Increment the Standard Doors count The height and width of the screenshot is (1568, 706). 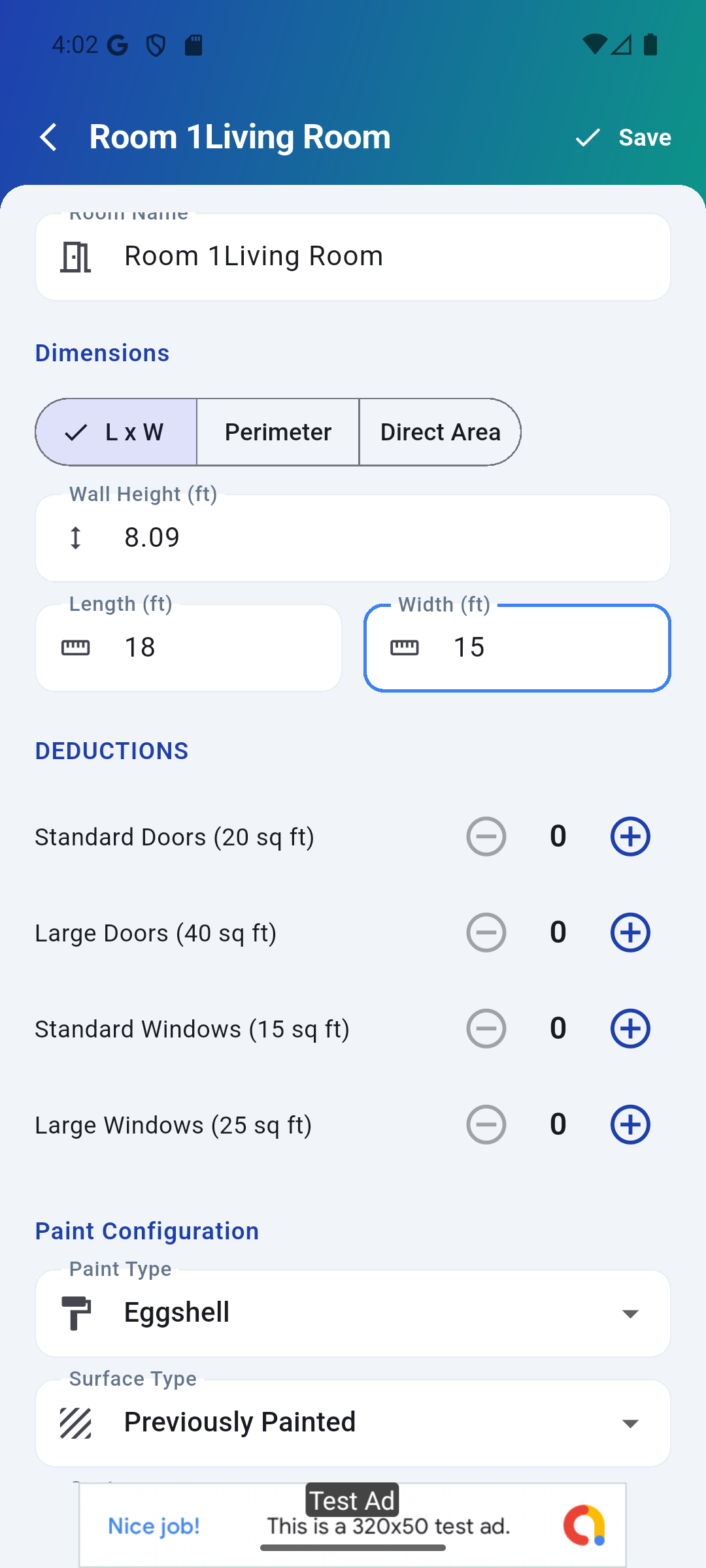click(630, 836)
